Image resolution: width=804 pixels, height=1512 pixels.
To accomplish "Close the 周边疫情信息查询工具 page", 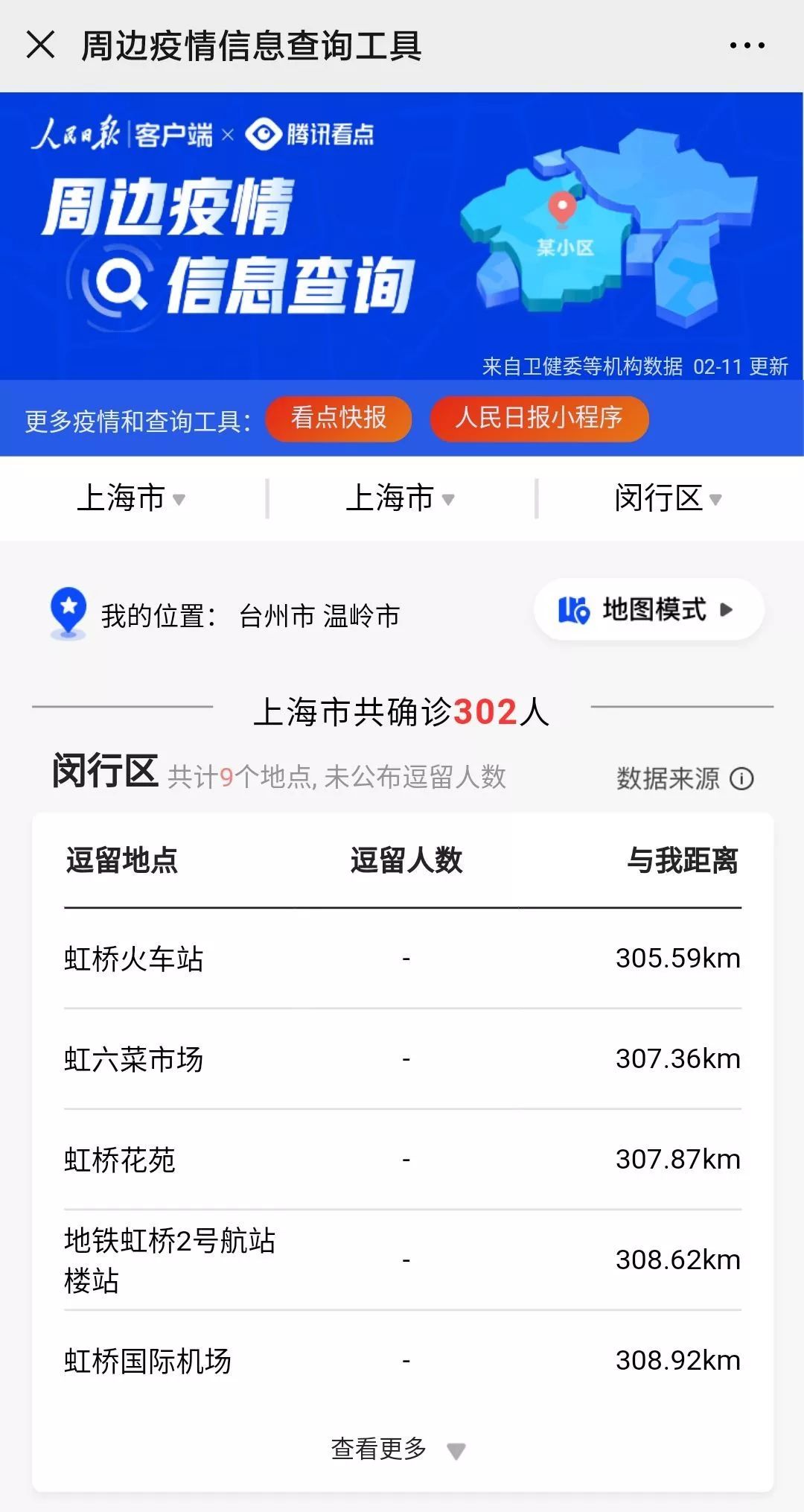I will pos(41,45).
